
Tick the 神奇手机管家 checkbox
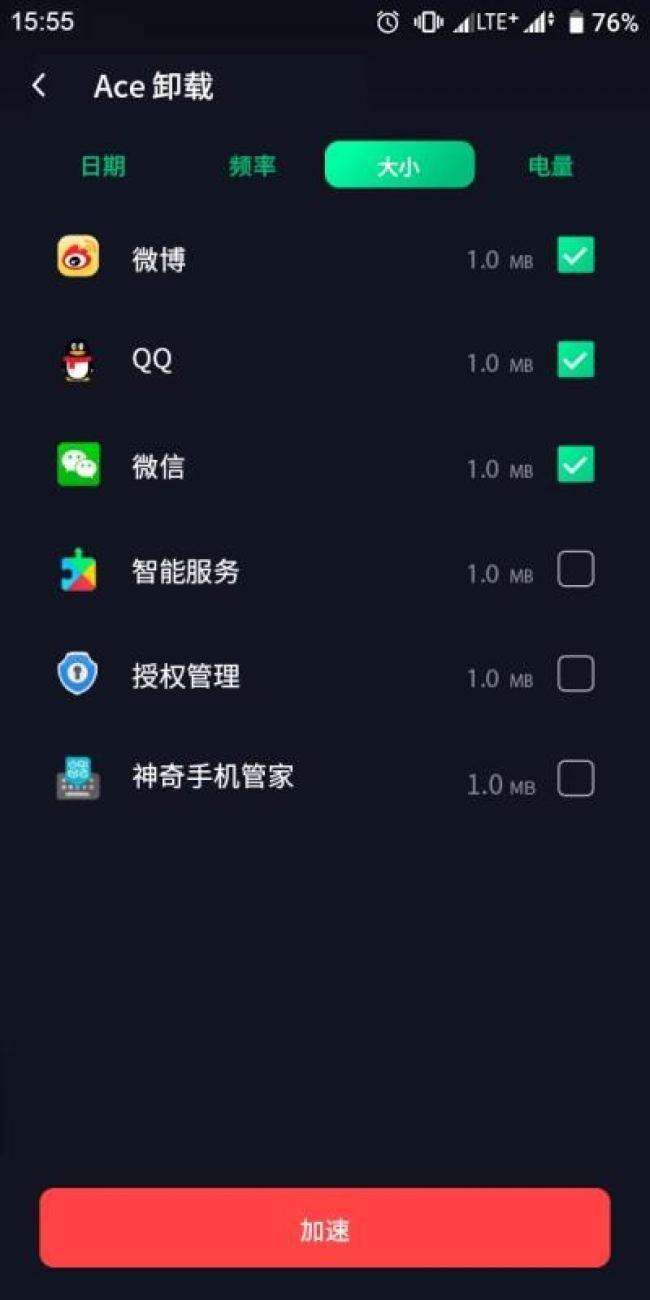[576, 779]
